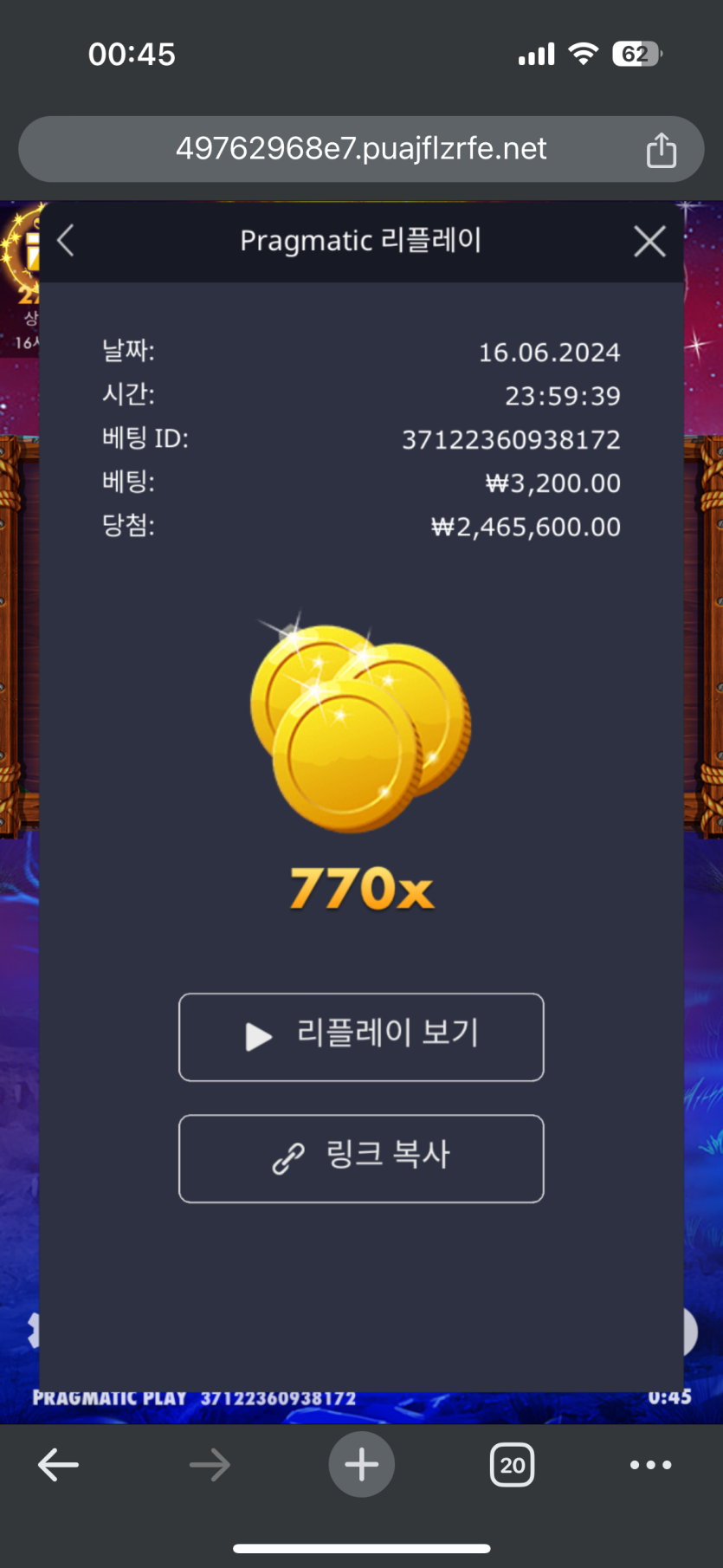Tap the URL address field
This screenshot has height=1568, width=723.
[x=361, y=149]
